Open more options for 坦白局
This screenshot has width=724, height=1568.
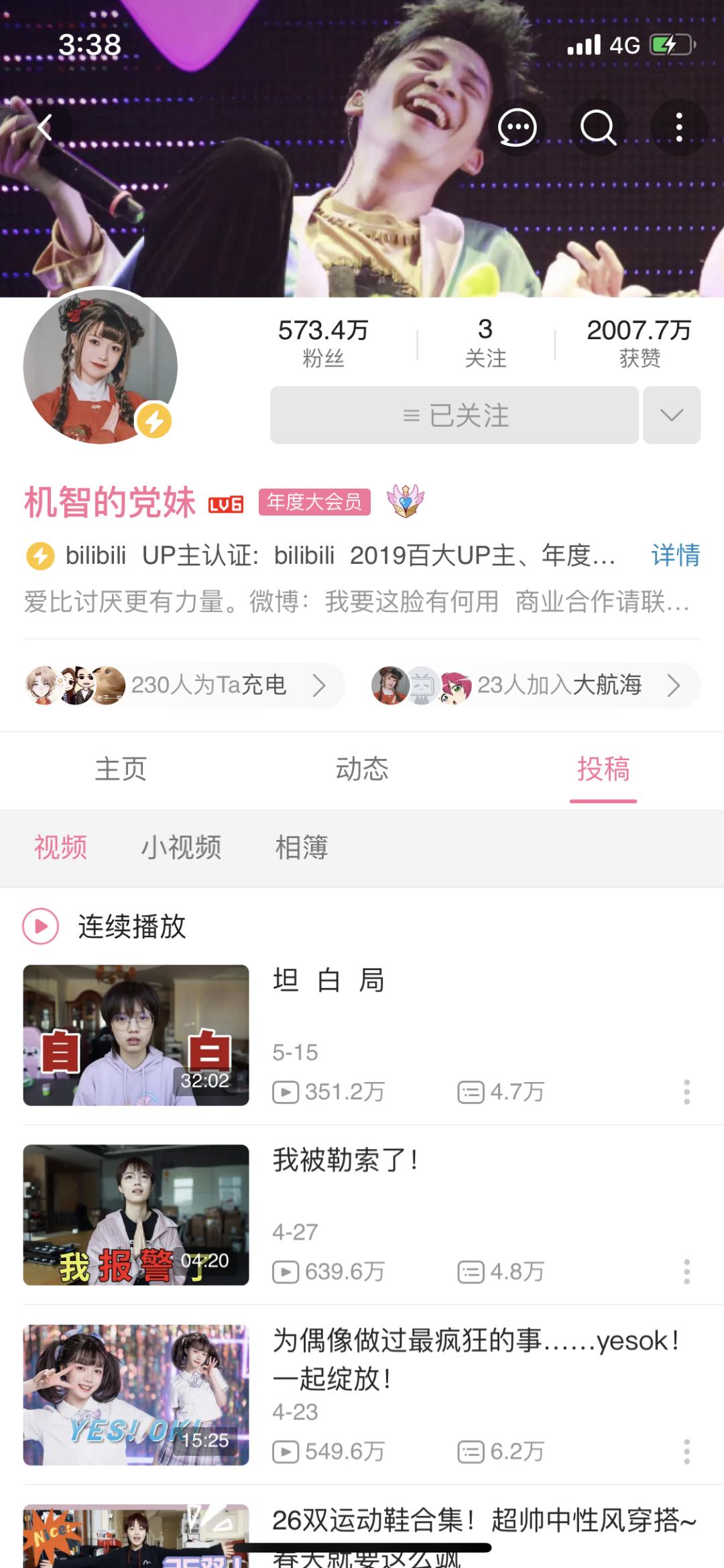point(686,1092)
